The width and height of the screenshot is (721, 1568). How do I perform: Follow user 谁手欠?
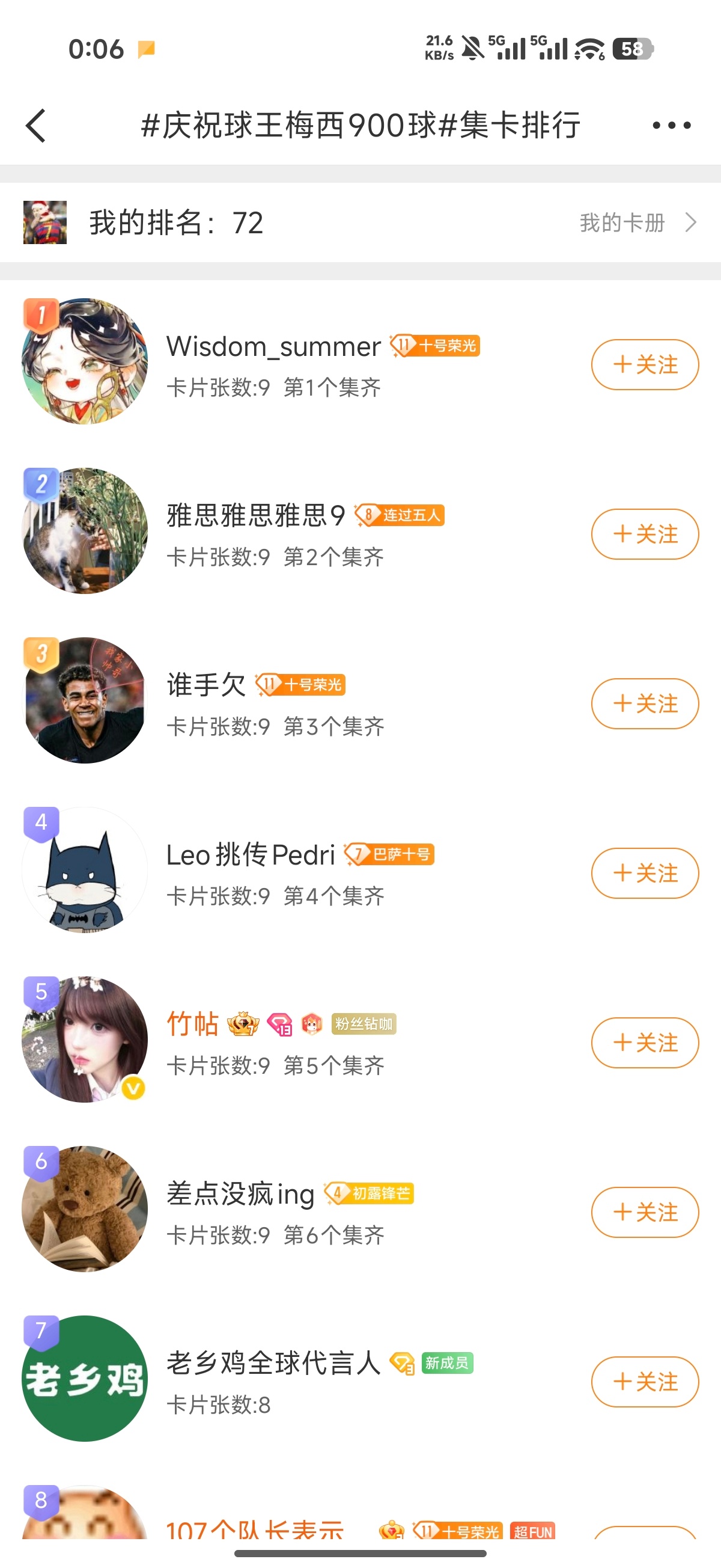(644, 703)
